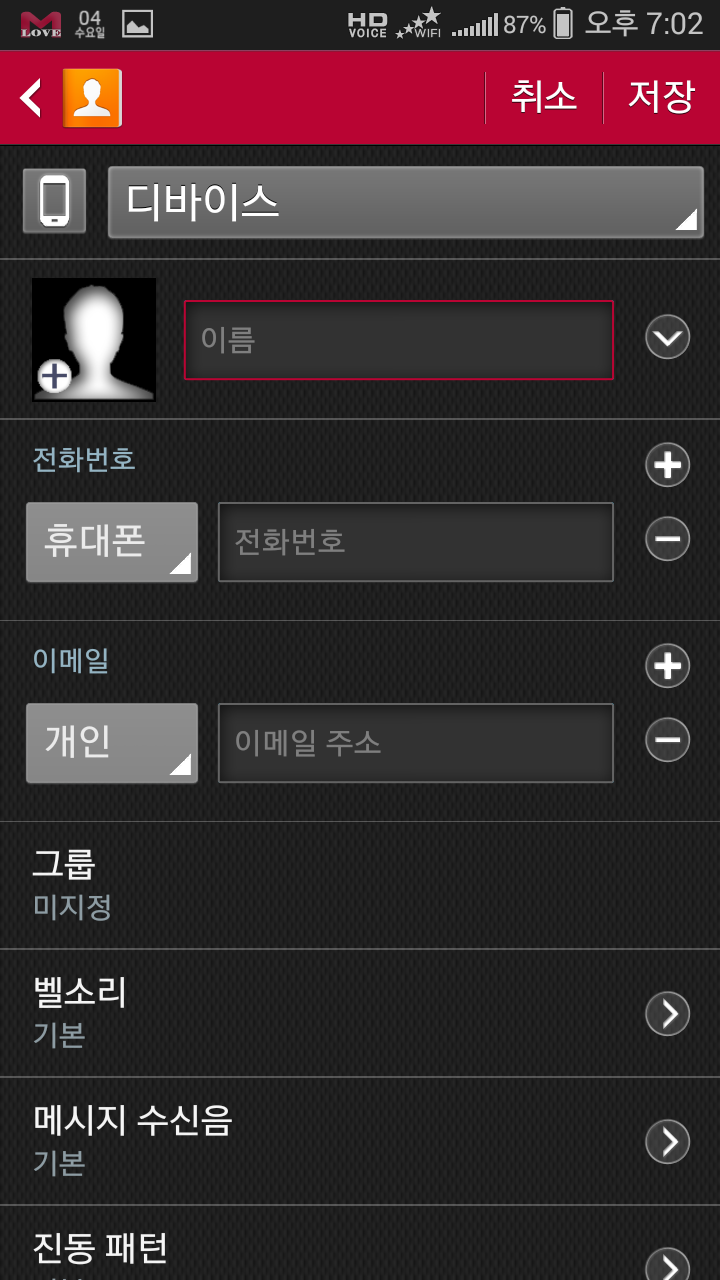This screenshot has width=720, height=1280.
Task: Open the 개인 email type dropdown
Action: pyautogui.click(x=112, y=743)
